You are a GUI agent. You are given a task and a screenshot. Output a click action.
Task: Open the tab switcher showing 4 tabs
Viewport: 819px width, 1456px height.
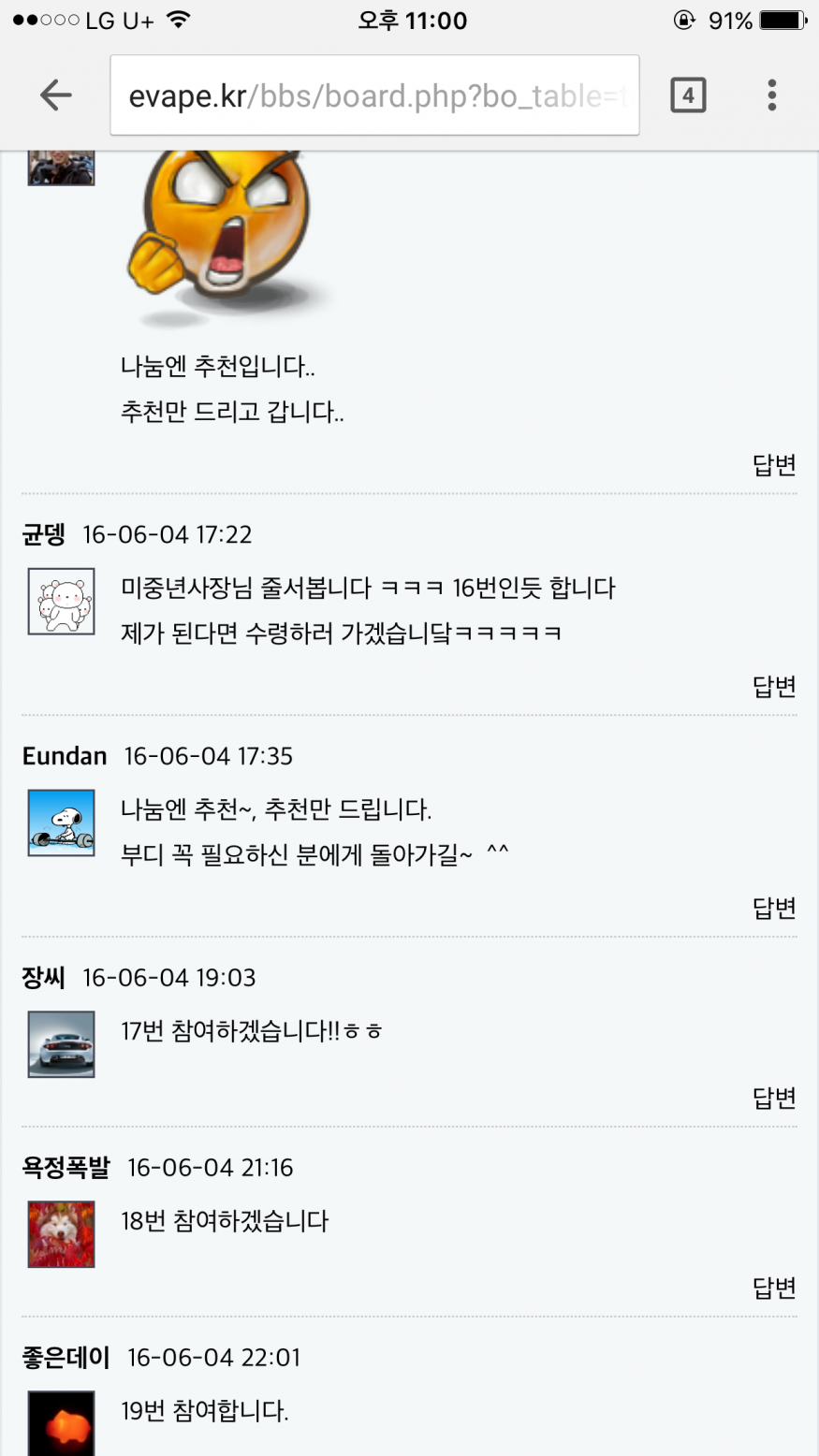click(688, 95)
